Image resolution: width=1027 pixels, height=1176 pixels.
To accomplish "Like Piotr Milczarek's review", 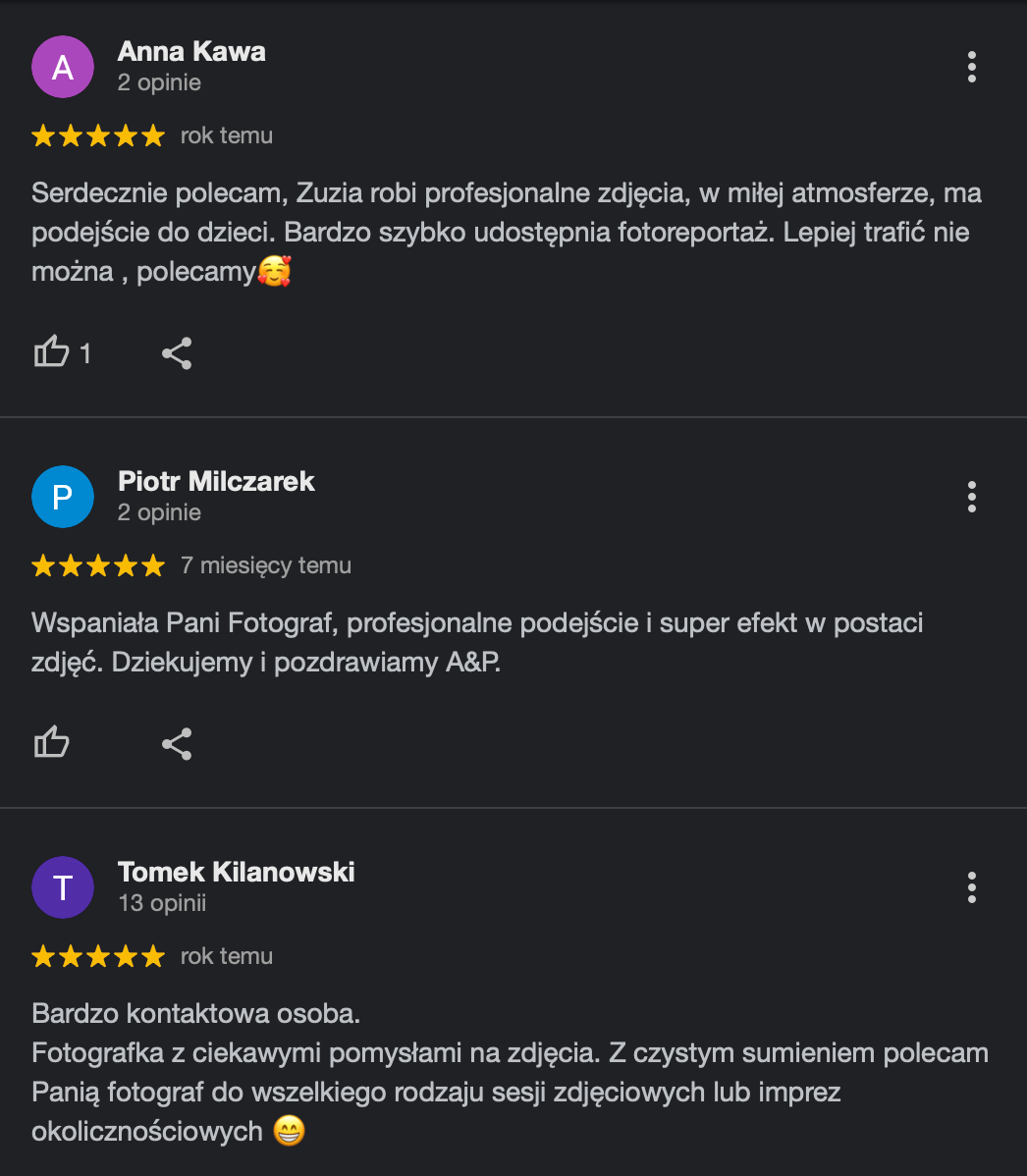I will tap(52, 742).
